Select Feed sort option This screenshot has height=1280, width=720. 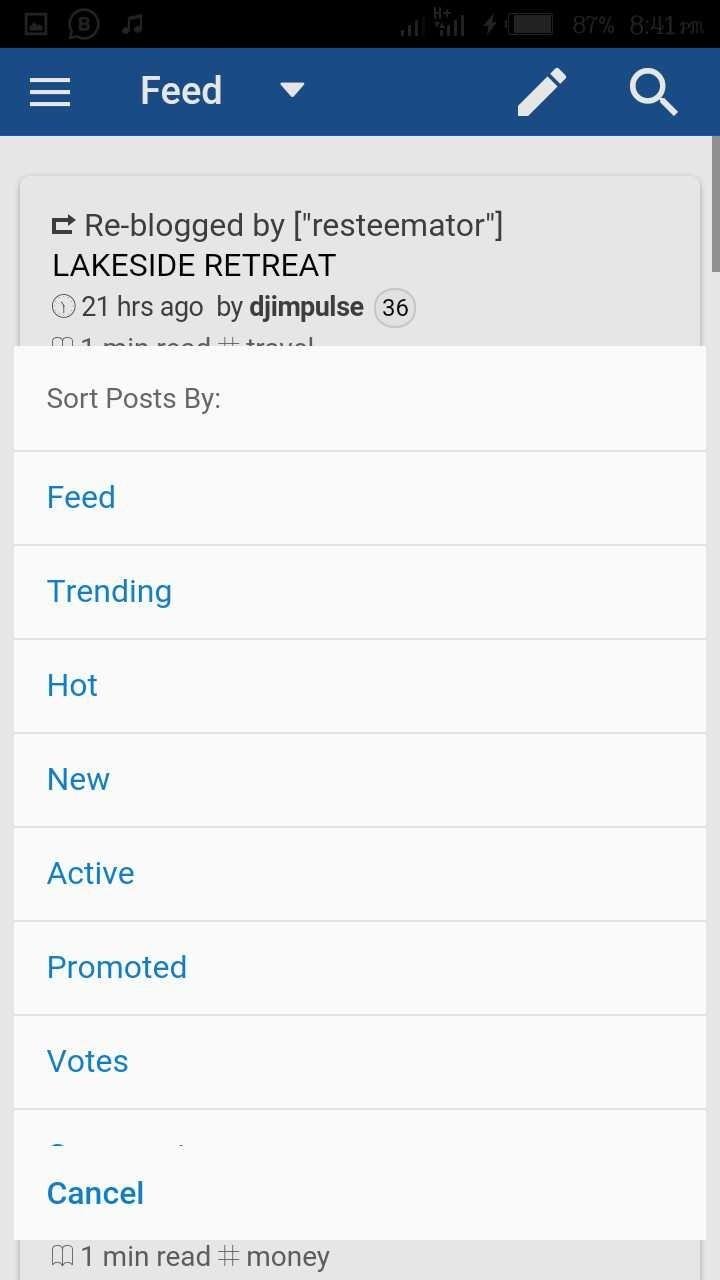pyautogui.click(x=360, y=497)
